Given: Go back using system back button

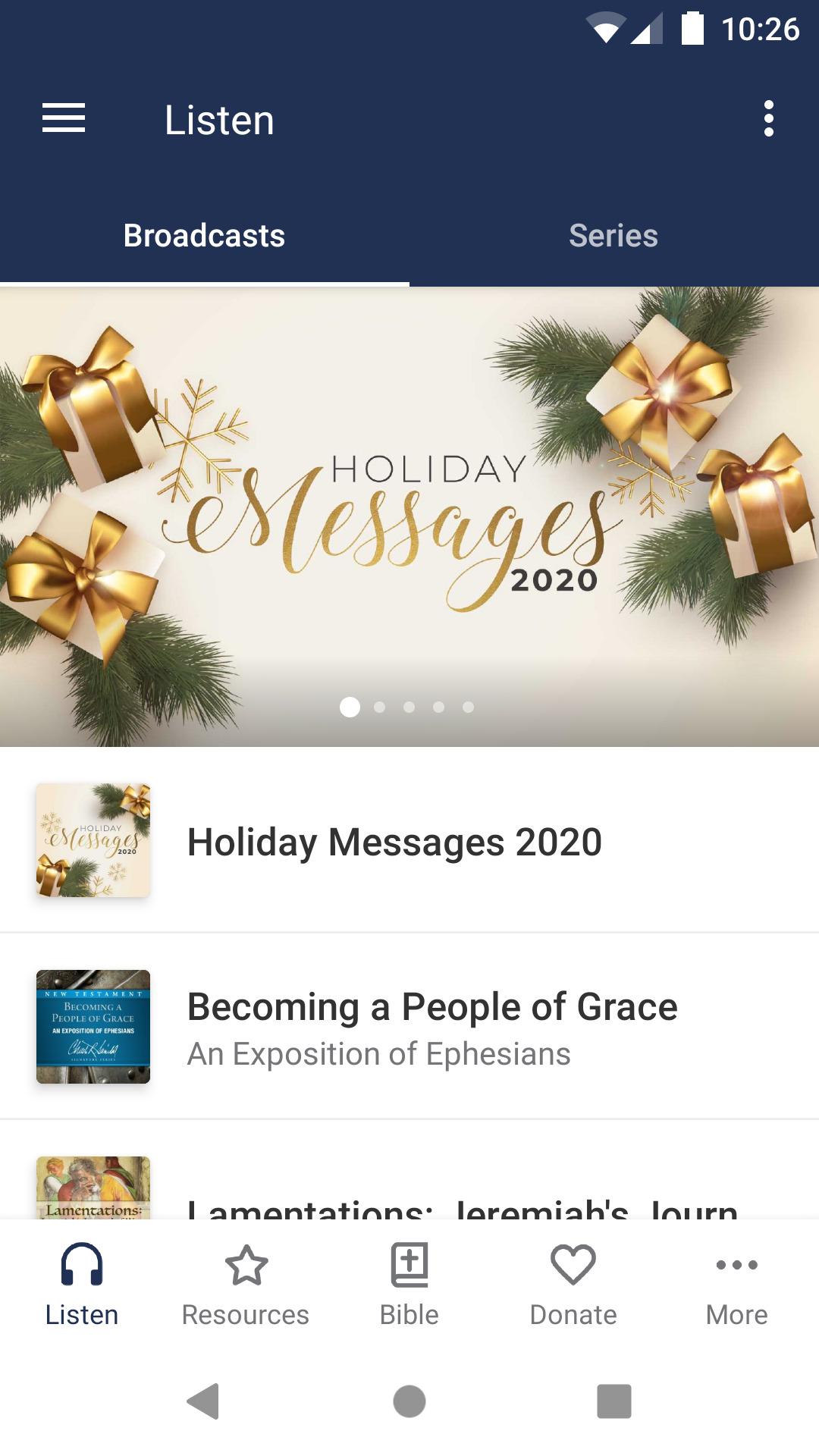Looking at the screenshot, I should (203, 1401).
